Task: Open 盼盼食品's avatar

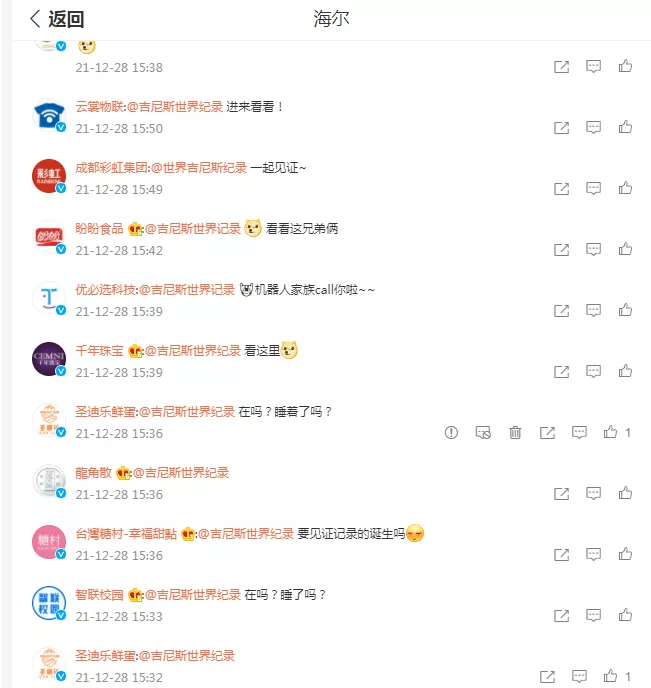Action: [48, 238]
